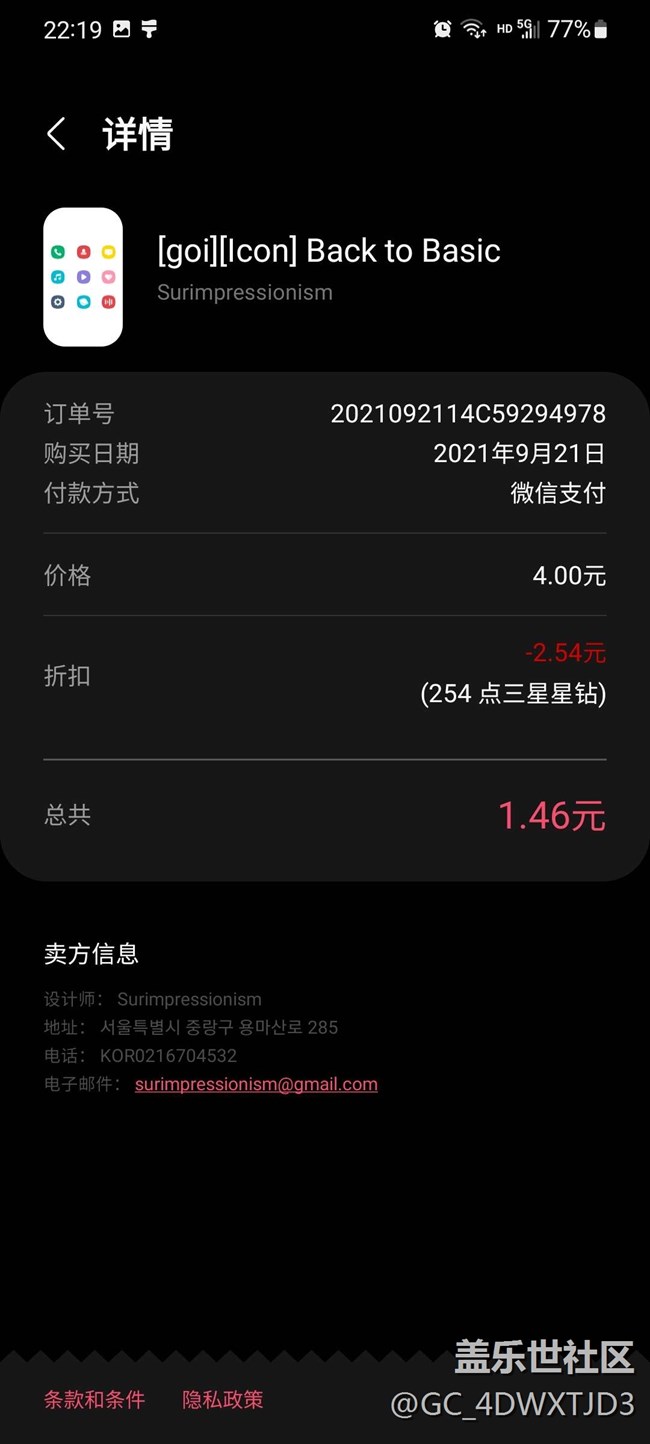The image size is (650, 1444).
Task: Go back from the 详情 page
Action: click(x=56, y=134)
